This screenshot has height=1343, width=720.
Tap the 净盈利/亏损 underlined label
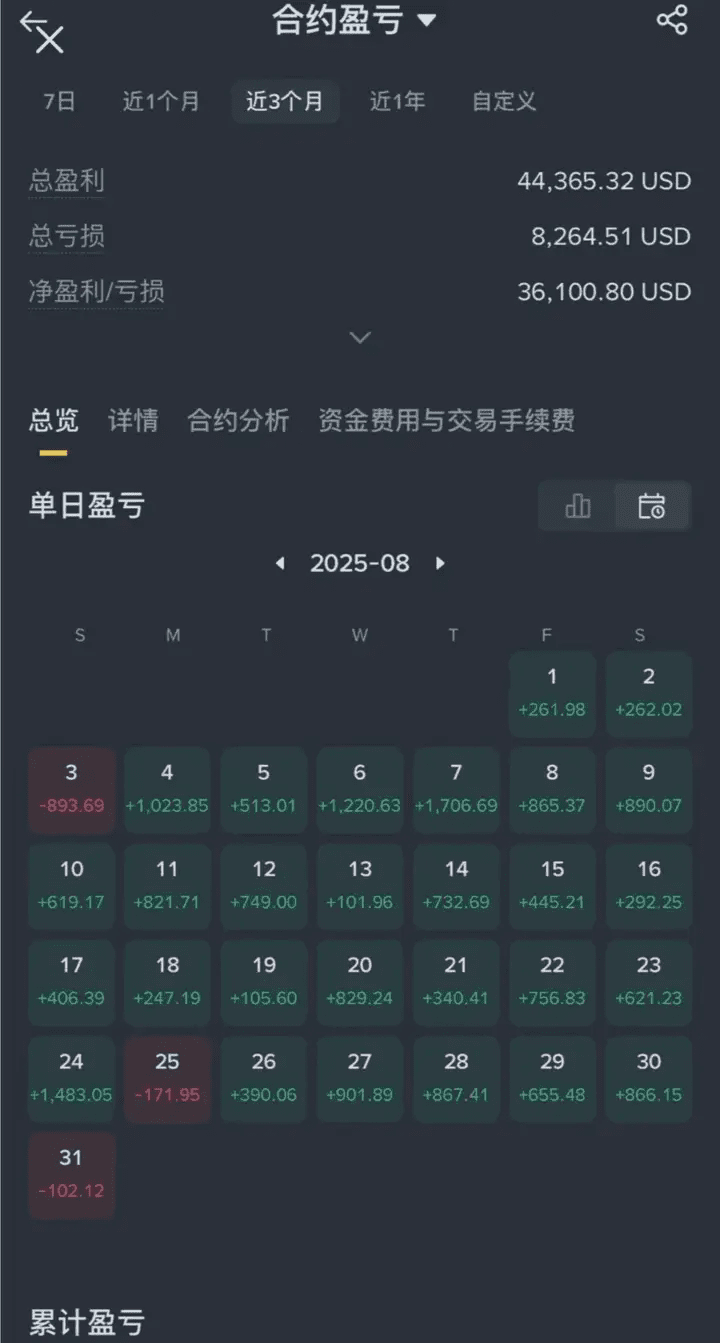[96, 293]
